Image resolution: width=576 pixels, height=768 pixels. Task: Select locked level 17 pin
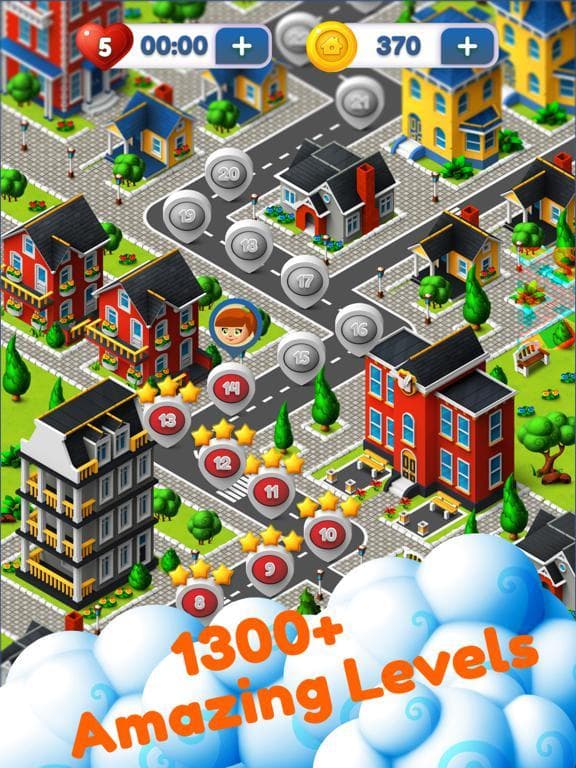click(x=305, y=281)
